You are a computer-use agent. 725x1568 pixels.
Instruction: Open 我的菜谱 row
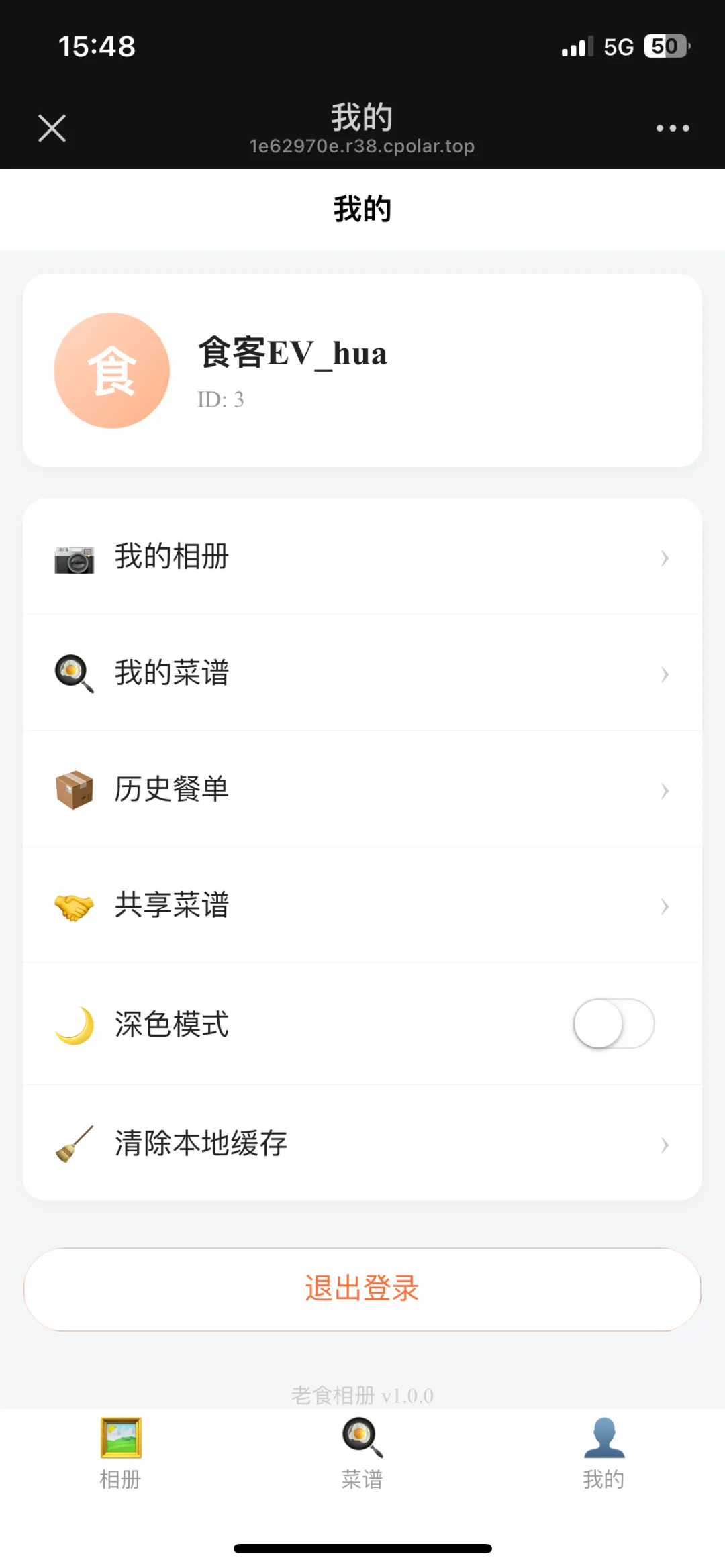click(362, 672)
